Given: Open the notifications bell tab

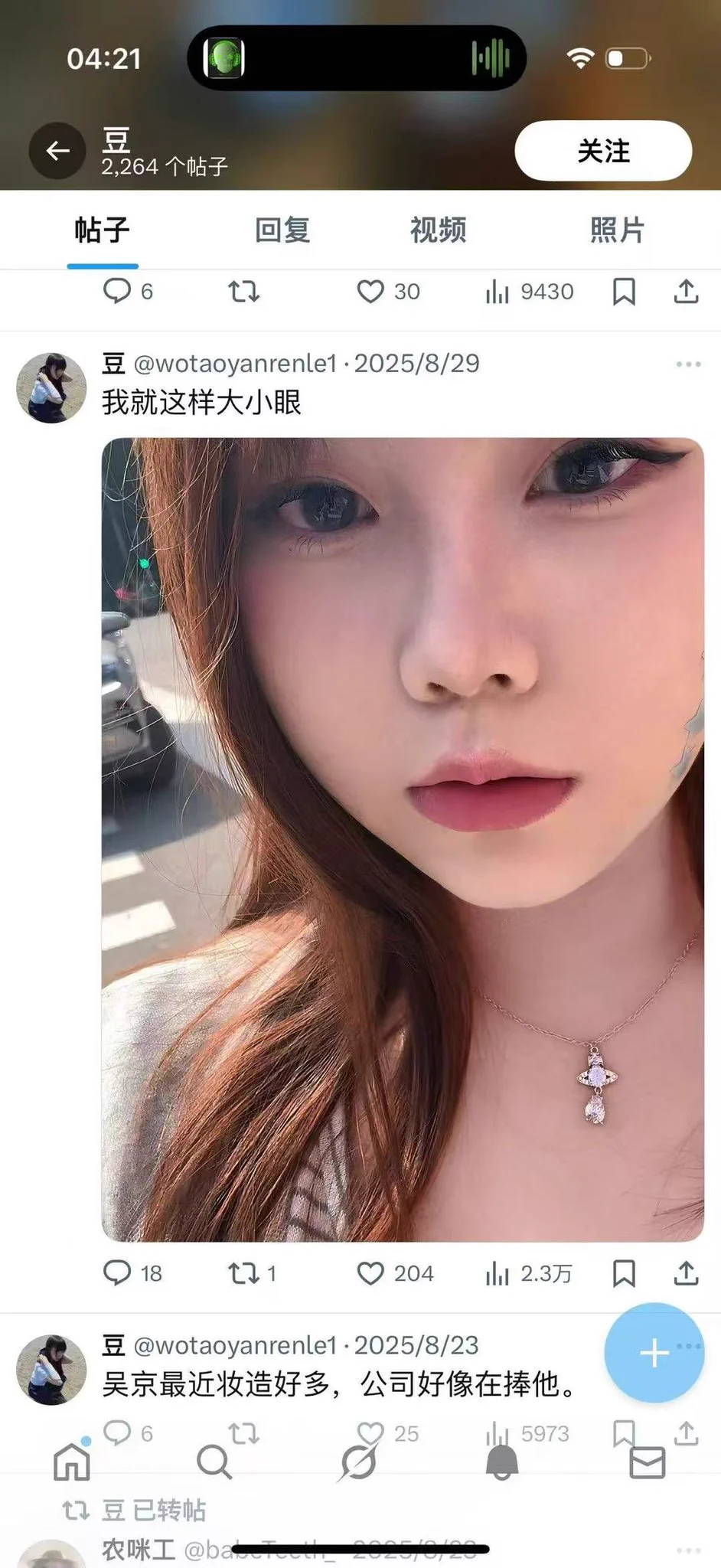Looking at the screenshot, I should (x=502, y=1463).
